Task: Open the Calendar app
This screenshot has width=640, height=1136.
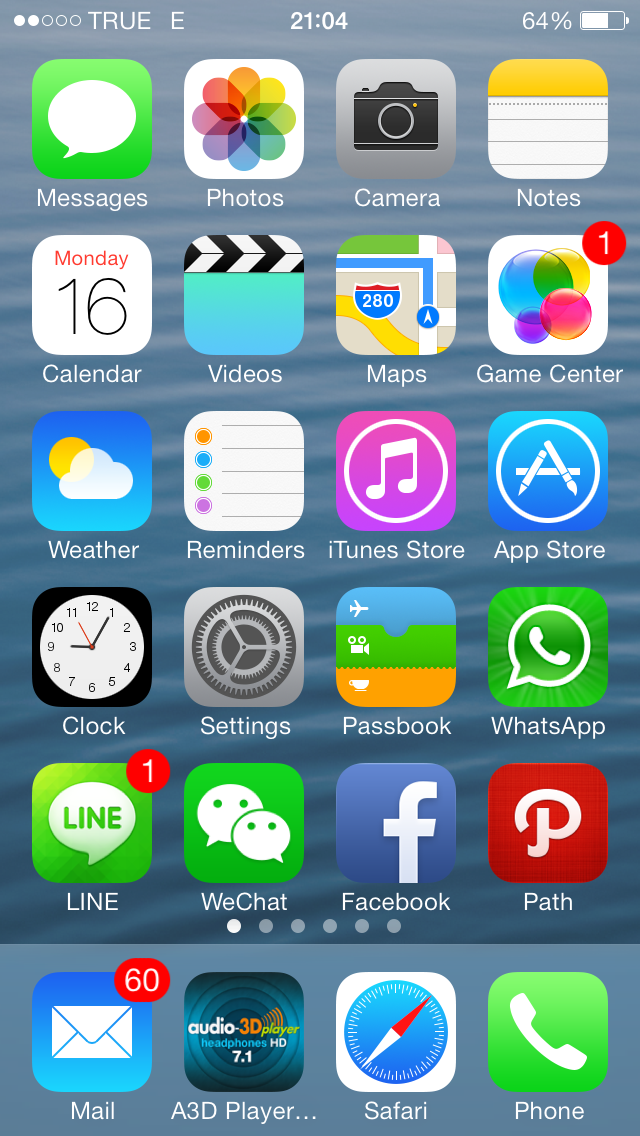Action: [92, 295]
